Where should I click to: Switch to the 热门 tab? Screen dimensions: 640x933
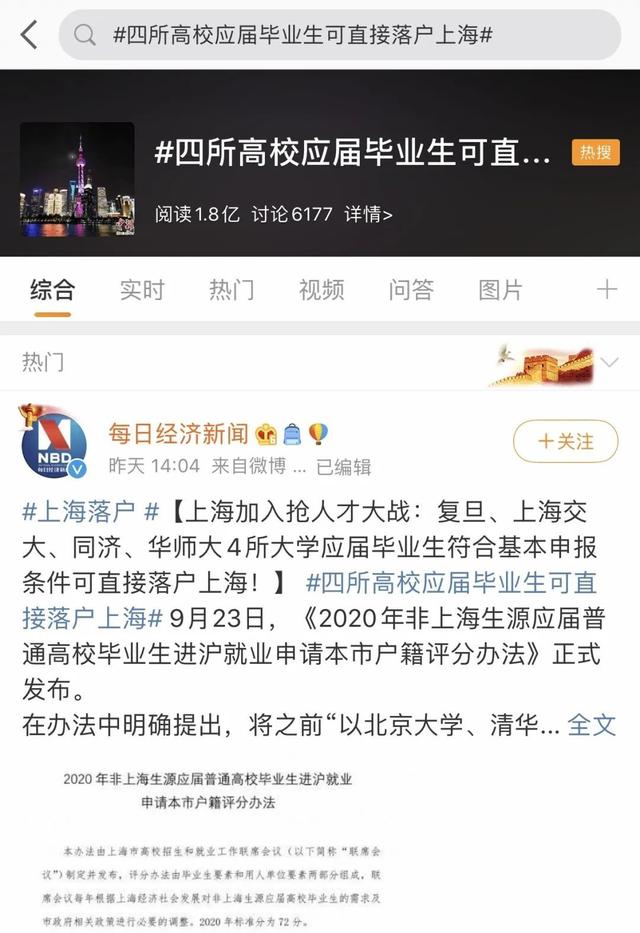pyautogui.click(x=231, y=290)
